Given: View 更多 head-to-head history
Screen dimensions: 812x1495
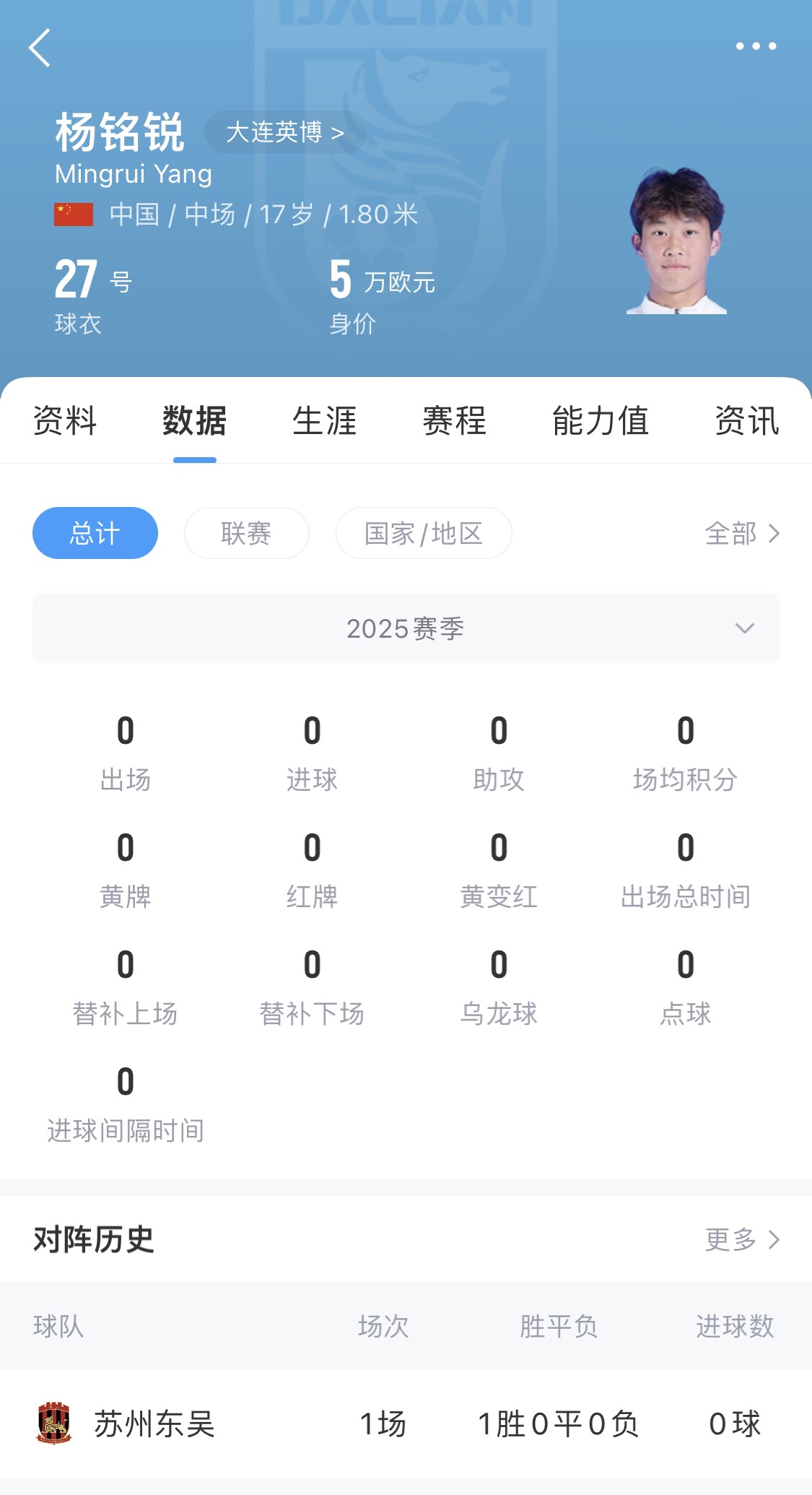Looking at the screenshot, I should point(742,1239).
